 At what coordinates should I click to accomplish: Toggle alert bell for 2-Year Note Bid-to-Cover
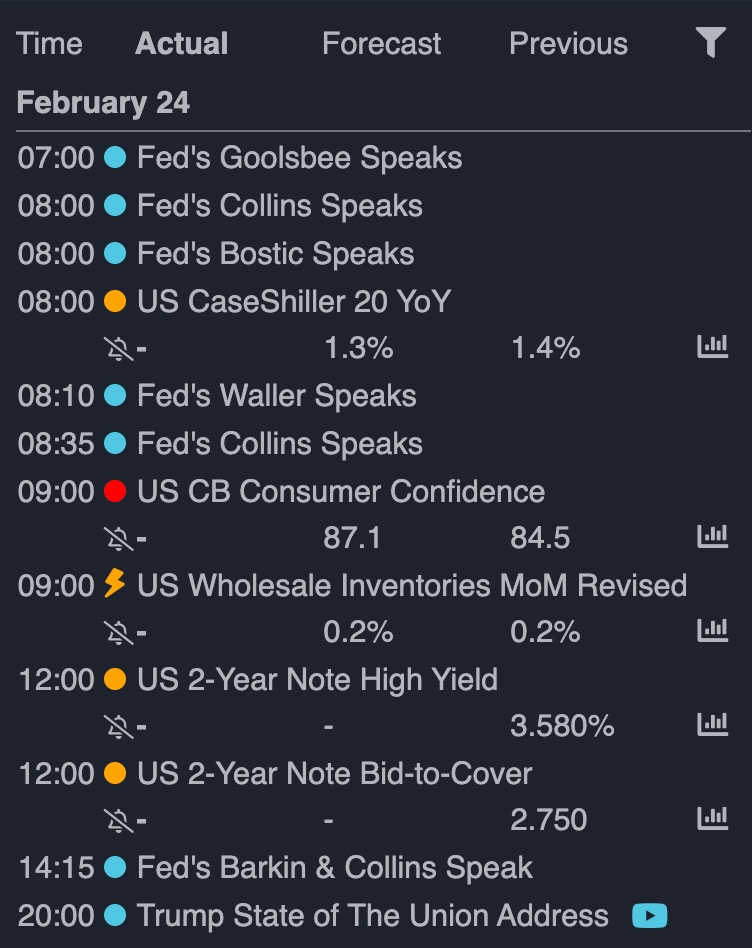point(119,820)
